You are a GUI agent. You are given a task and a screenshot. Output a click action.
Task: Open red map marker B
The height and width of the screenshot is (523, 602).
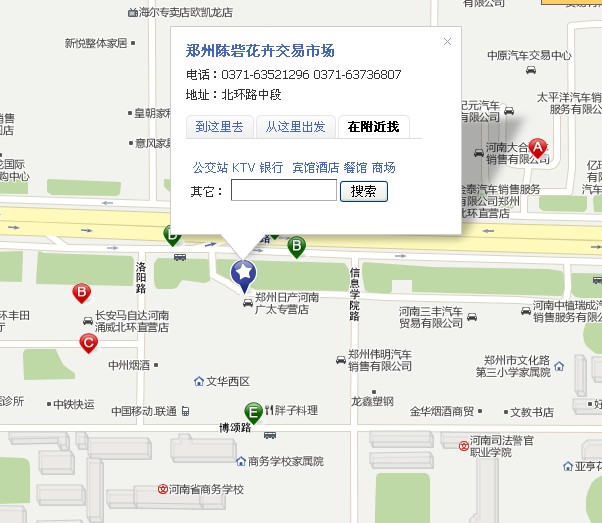[x=82, y=292]
